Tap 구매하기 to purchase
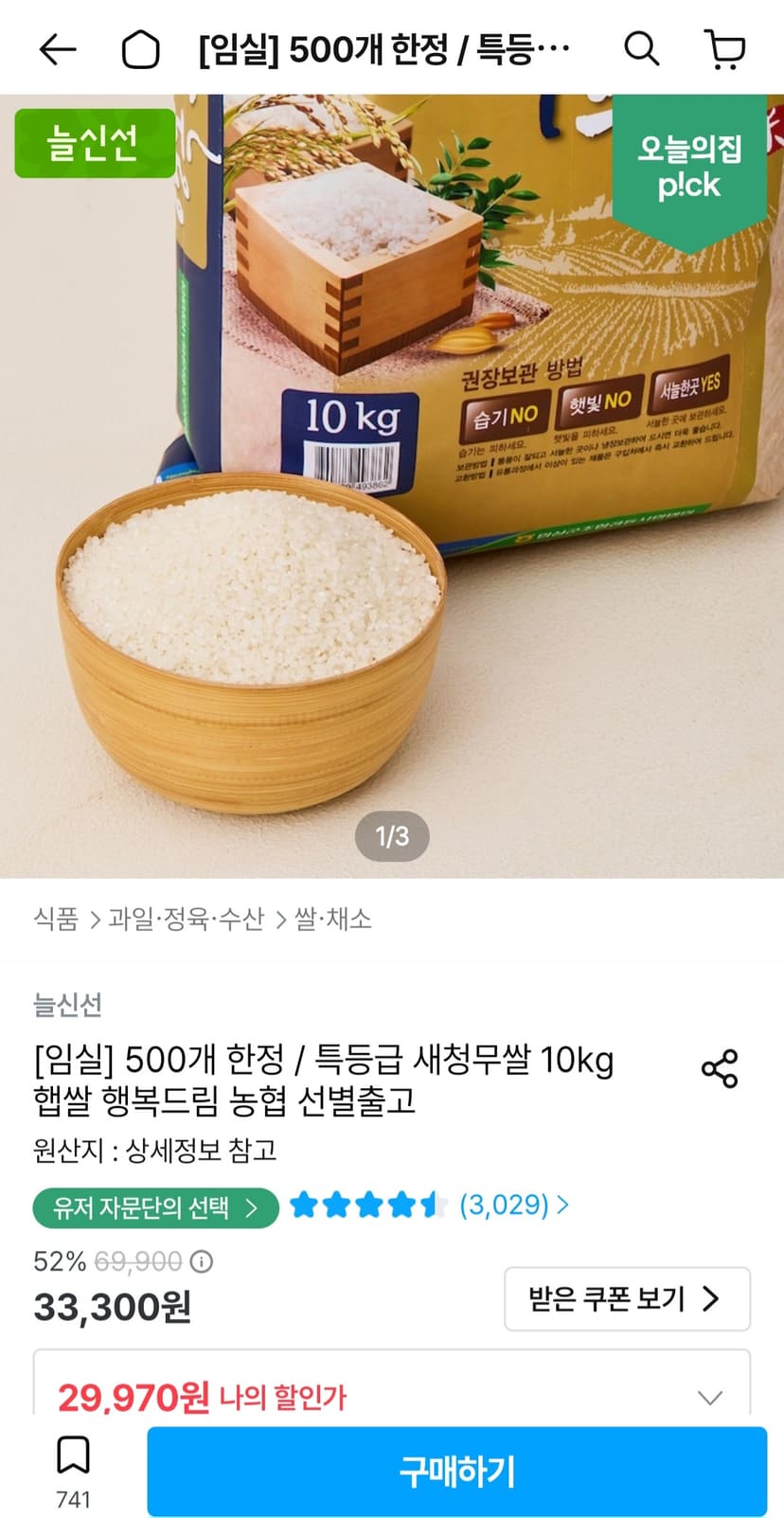 [456, 1472]
